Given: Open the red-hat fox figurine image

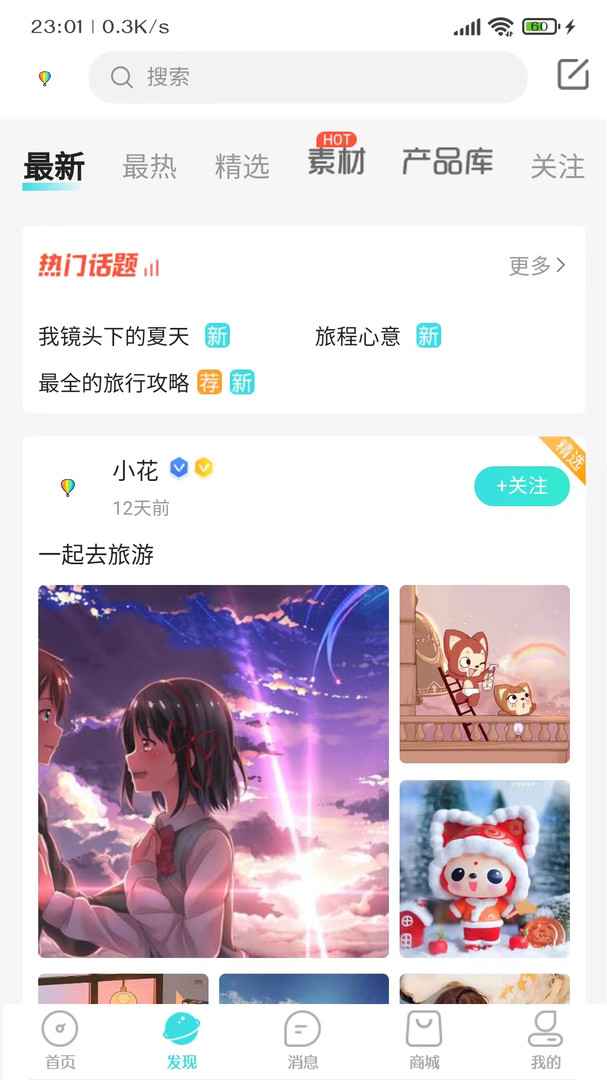Looking at the screenshot, I should coord(484,869).
